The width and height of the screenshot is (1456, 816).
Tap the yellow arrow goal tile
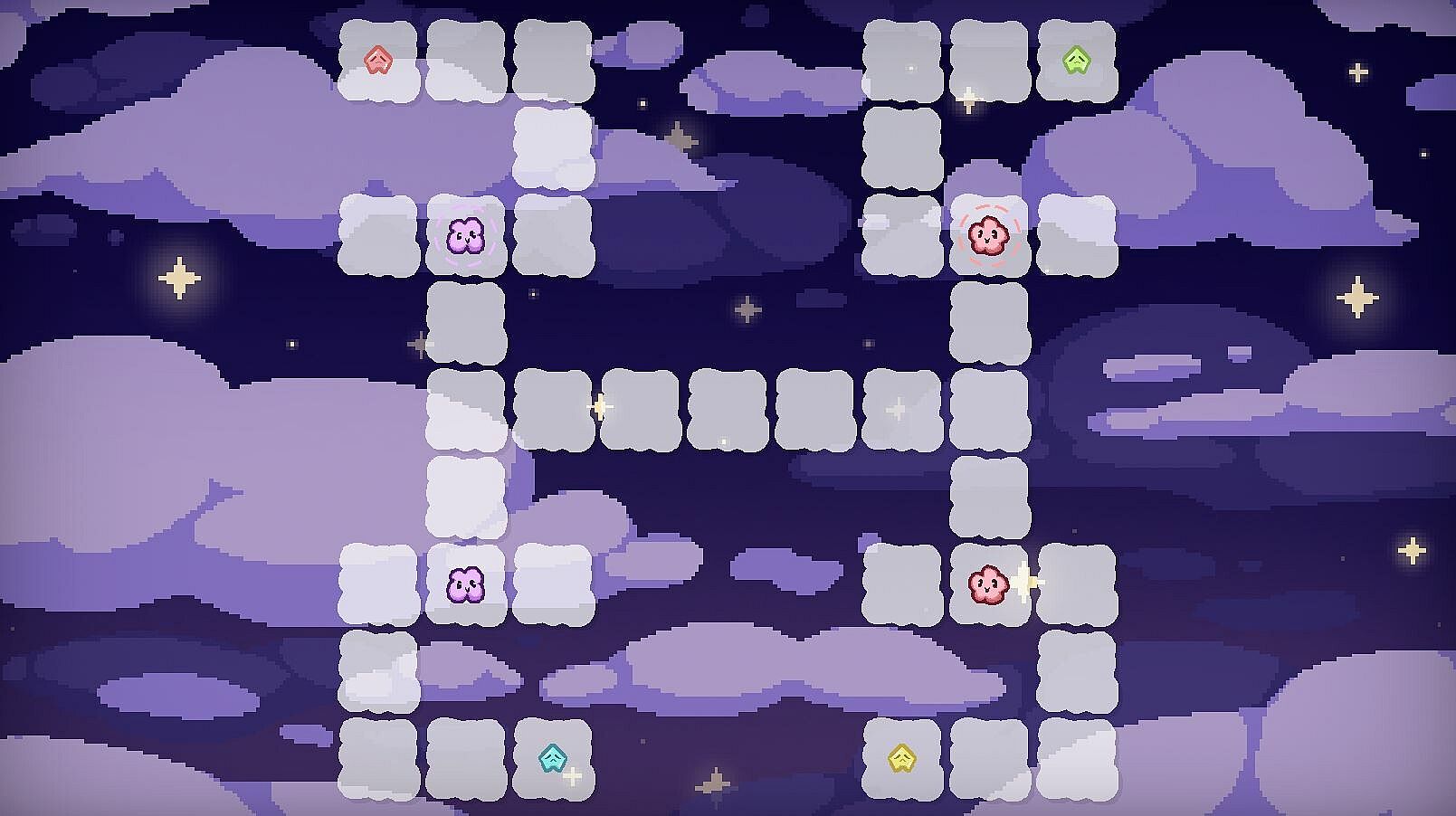[901, 758]
